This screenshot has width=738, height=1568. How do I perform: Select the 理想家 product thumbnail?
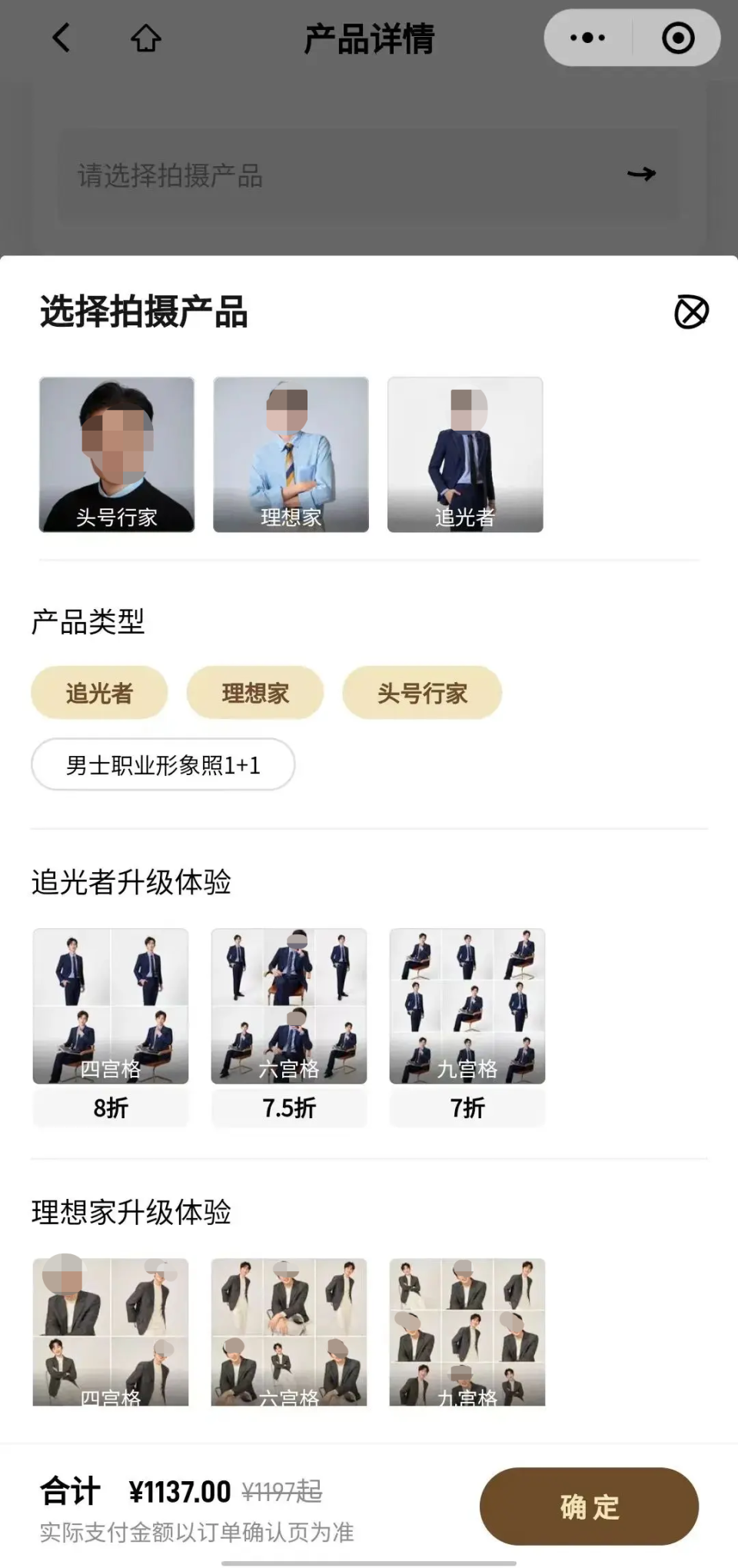[x=290, y=453]
